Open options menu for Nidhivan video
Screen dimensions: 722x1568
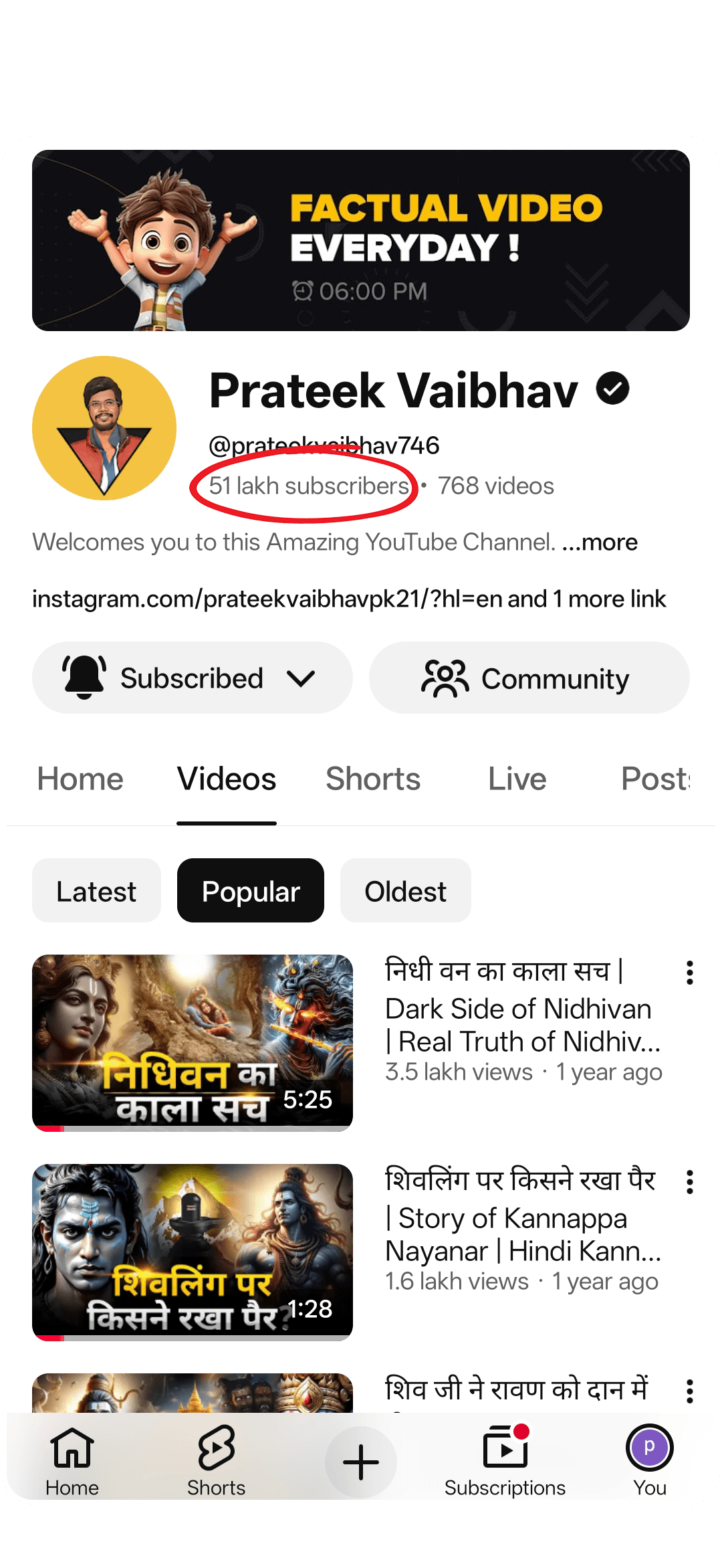point(689,973)
